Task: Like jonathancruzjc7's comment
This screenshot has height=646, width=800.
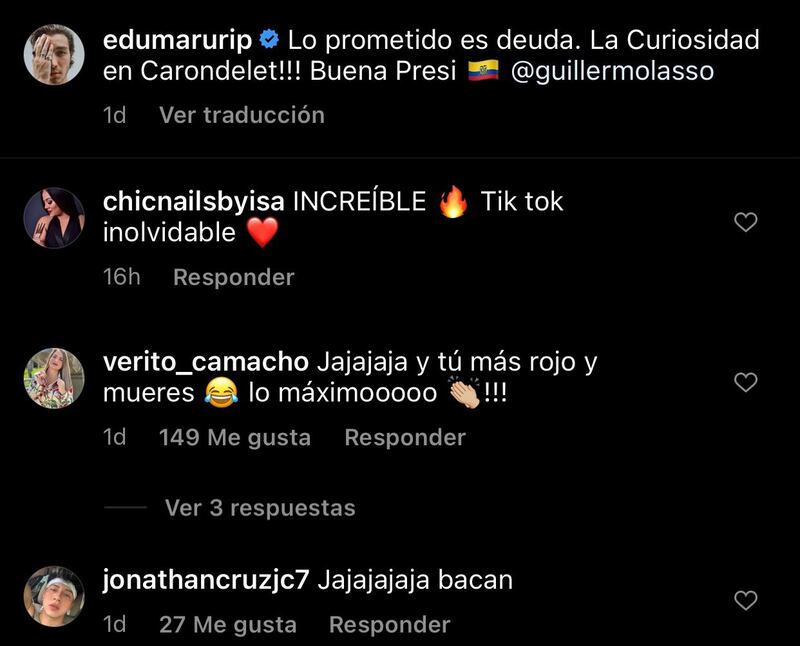Action: point(746,600)
